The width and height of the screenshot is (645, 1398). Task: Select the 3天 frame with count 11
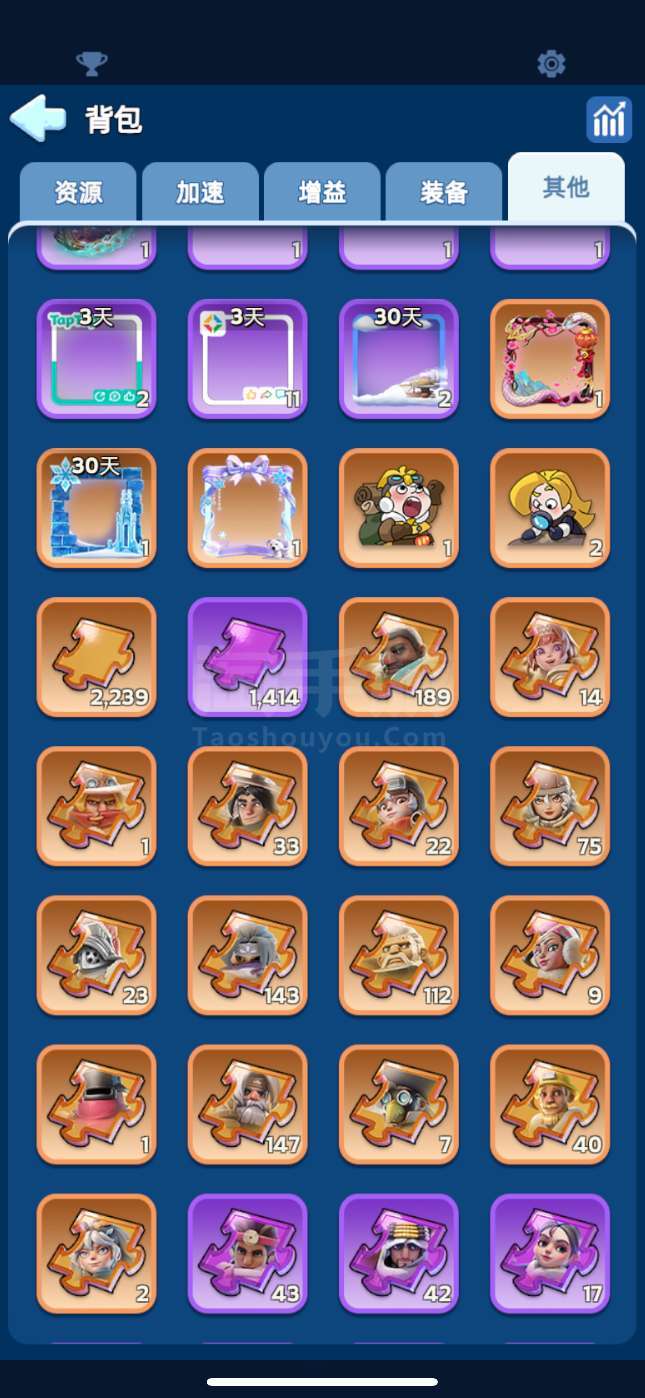point(248,359)
